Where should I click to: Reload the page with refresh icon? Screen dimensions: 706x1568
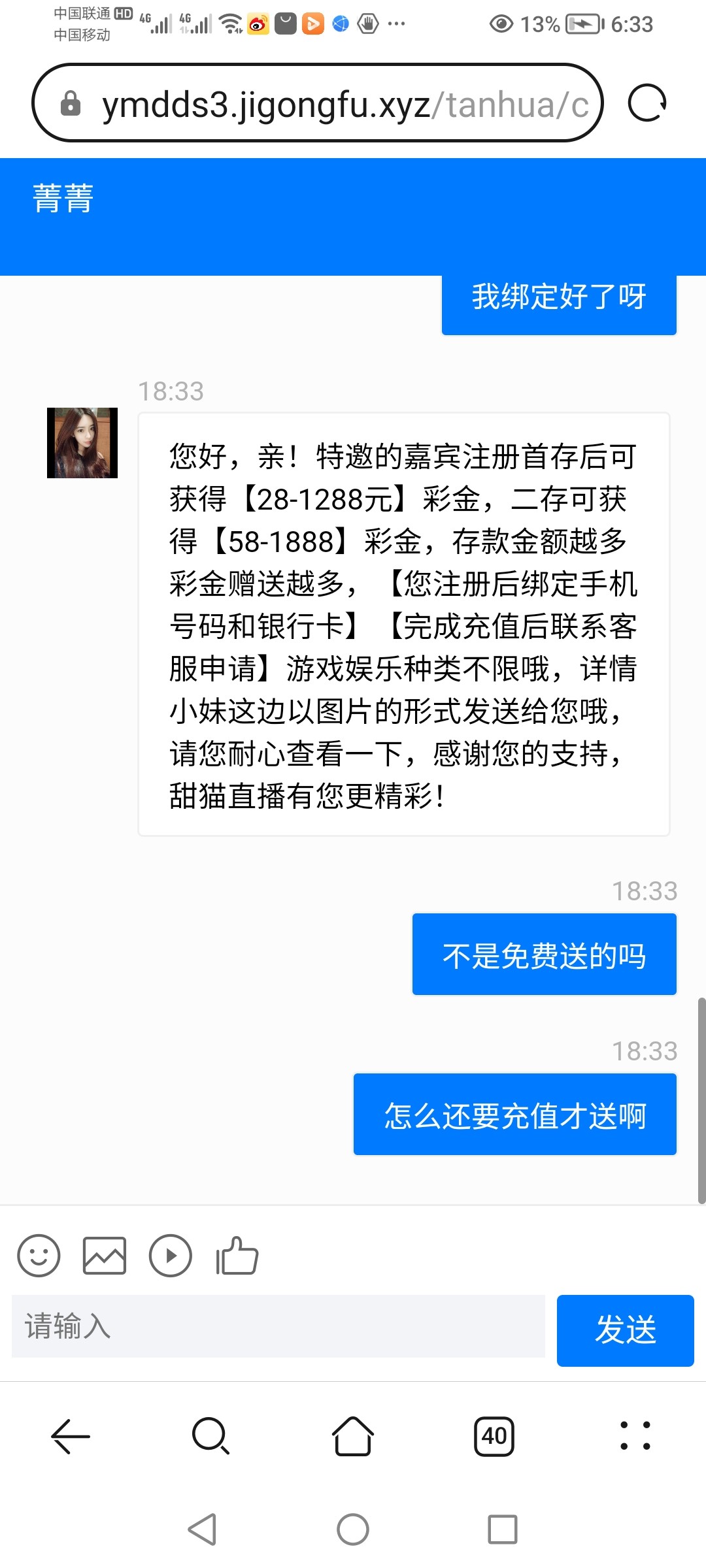646,103
